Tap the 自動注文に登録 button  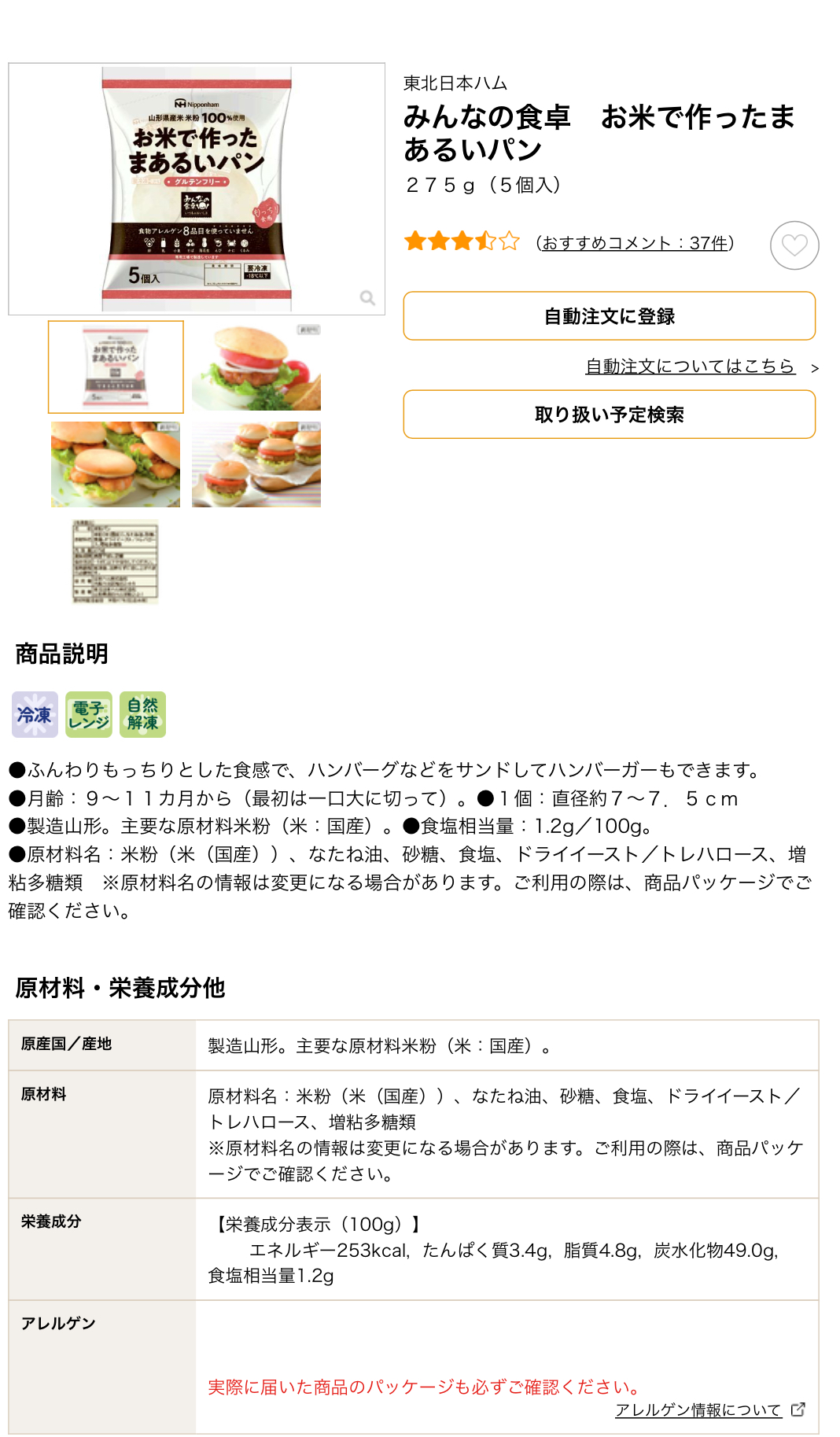click(x=609, y=316)
